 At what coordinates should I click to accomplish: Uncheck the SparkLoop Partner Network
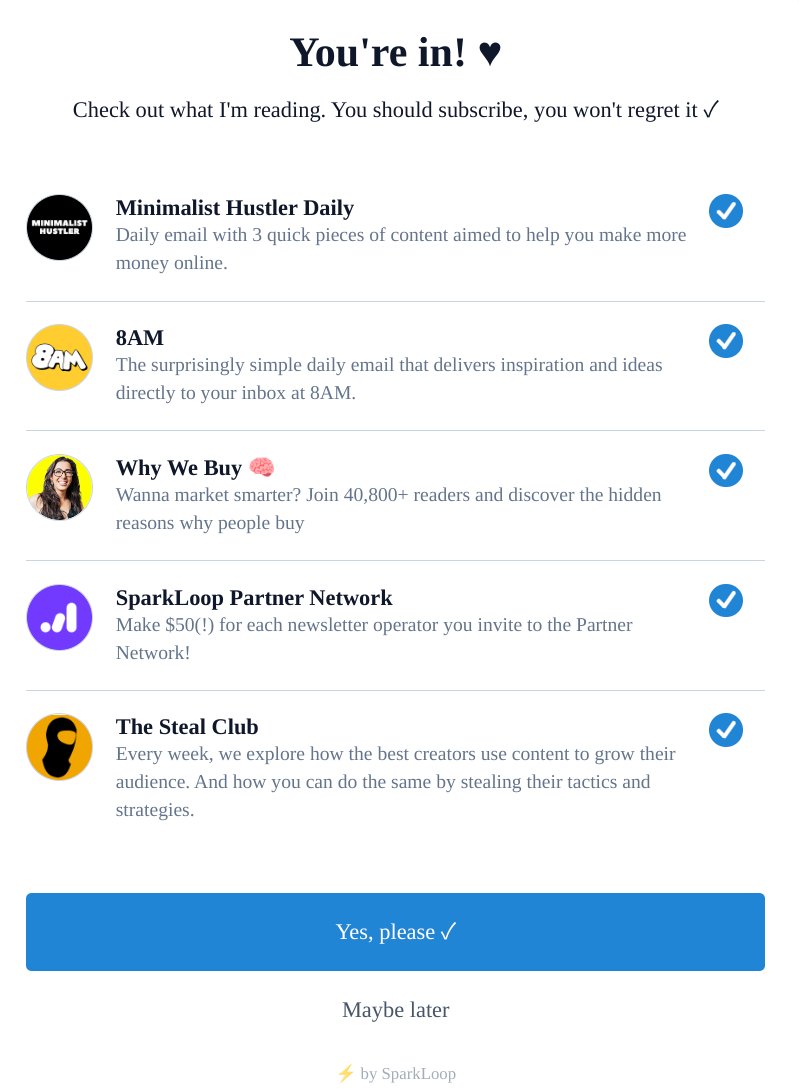point(725,601)
